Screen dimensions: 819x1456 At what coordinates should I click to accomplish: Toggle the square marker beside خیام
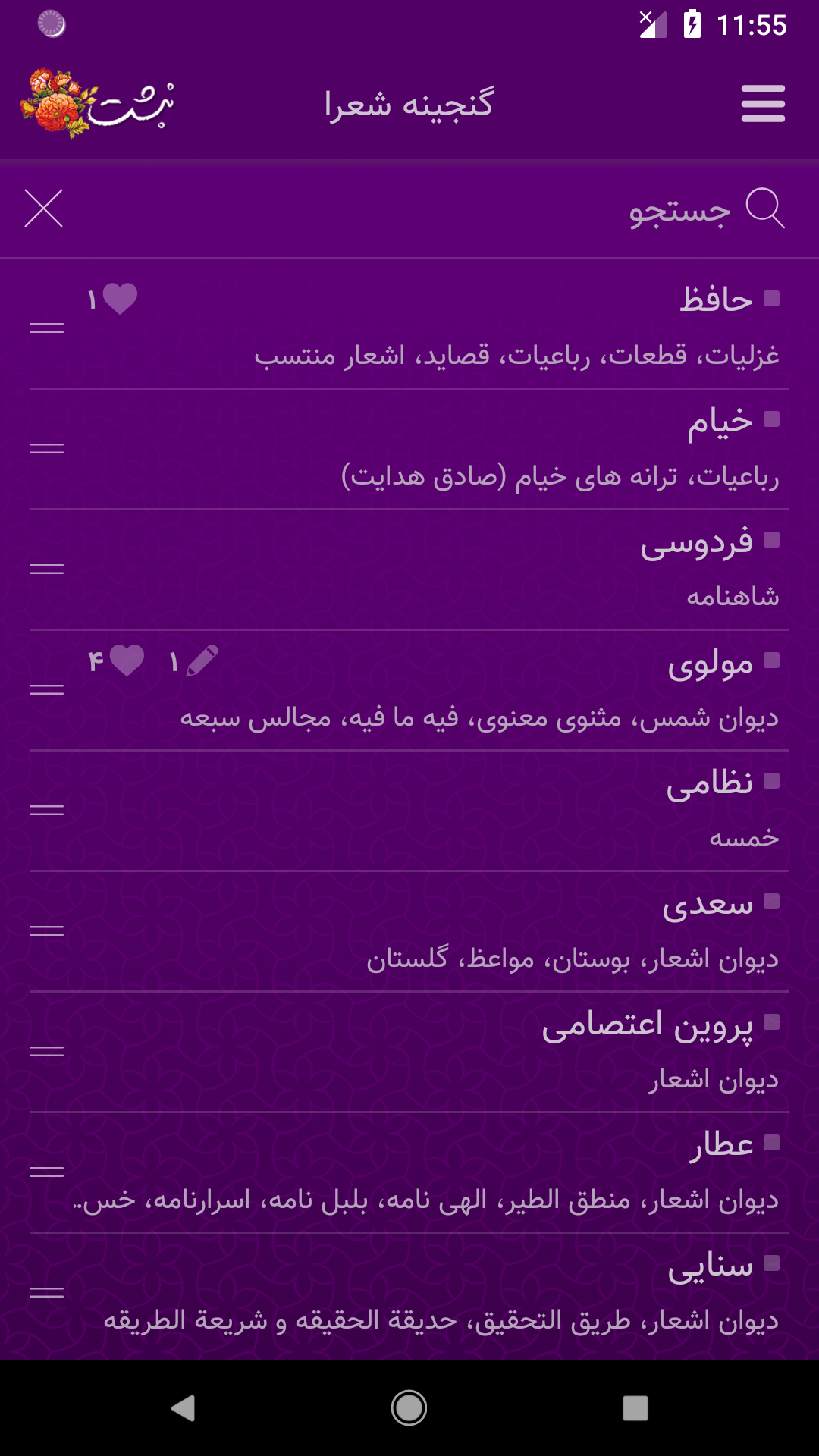774,418
